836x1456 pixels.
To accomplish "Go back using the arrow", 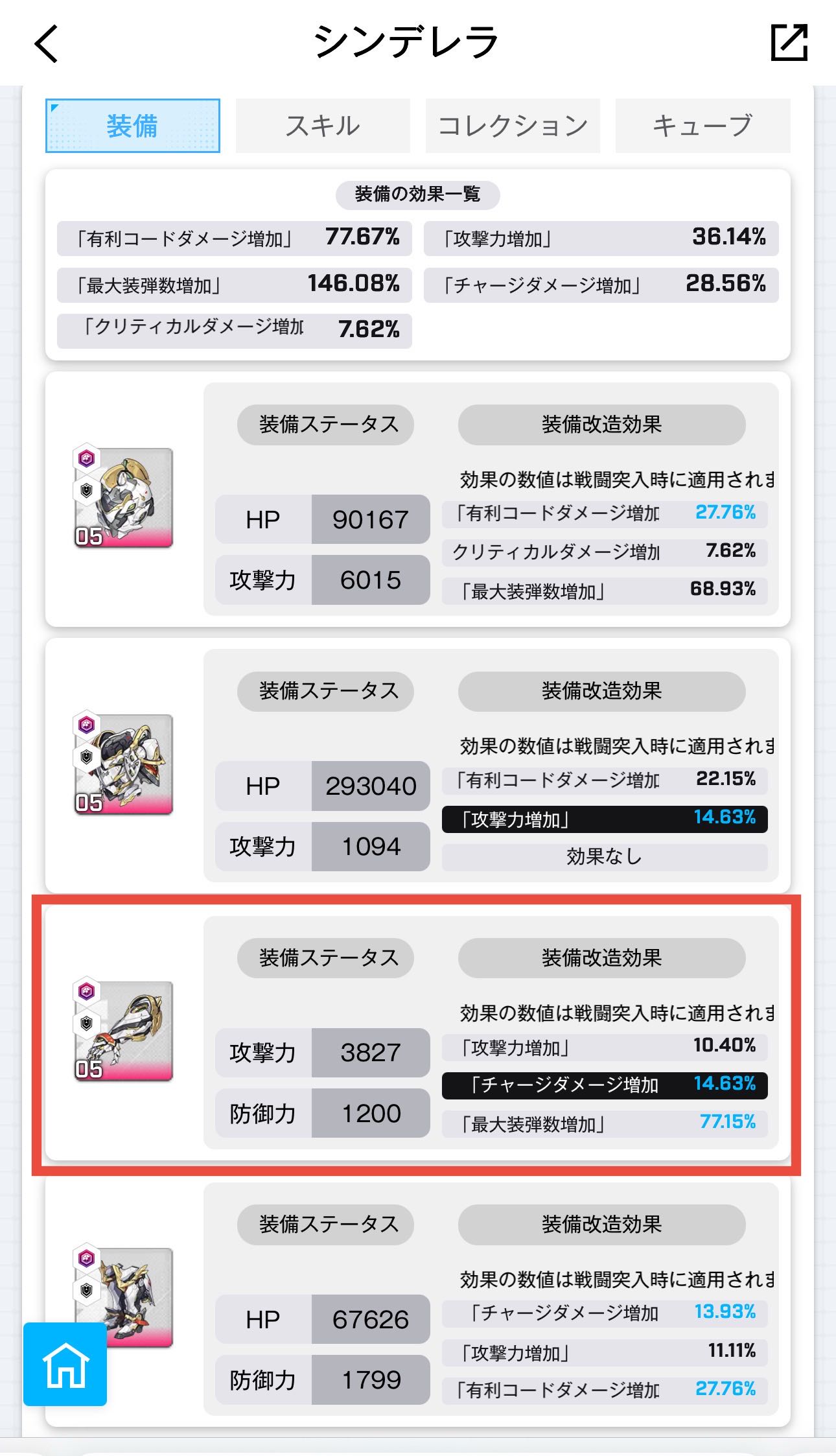I will tap(47, 43).
